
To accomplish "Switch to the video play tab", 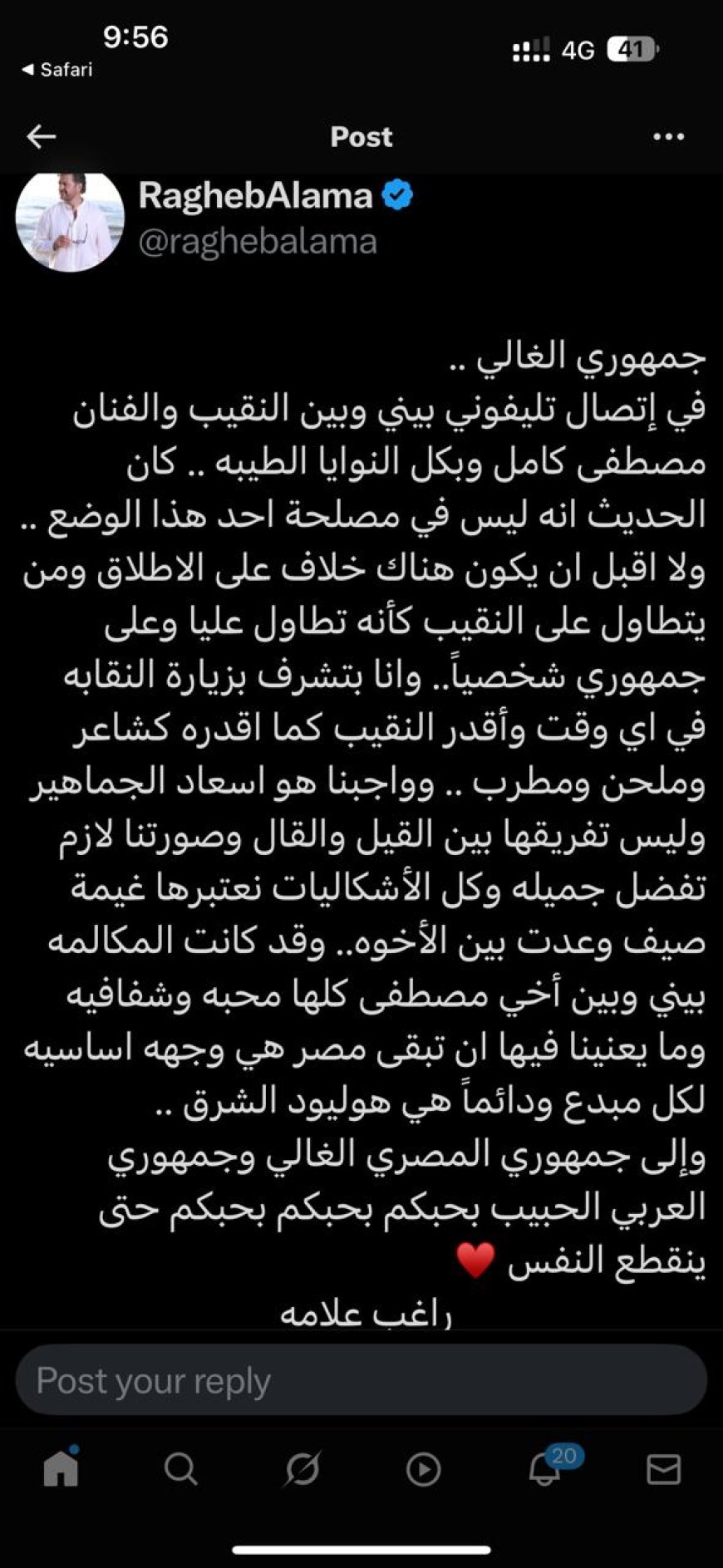I will click(x=423, y=1470).
